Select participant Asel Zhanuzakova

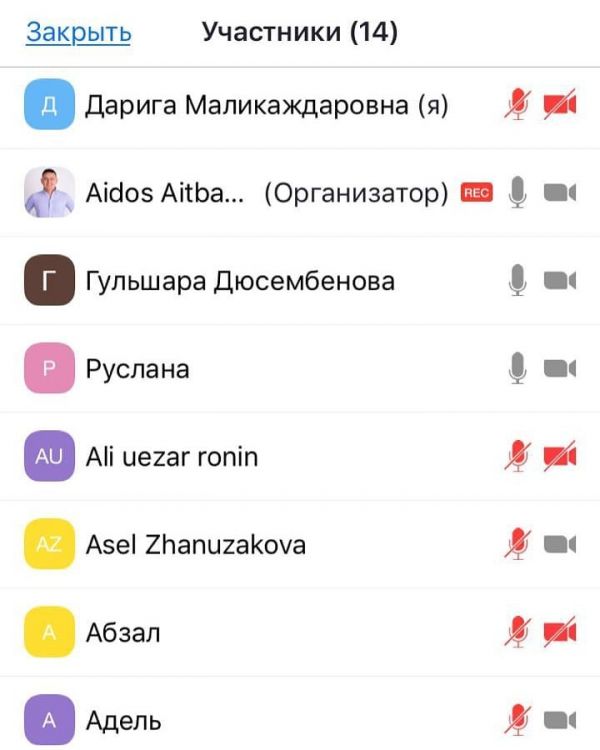click(x=196, y=545)
